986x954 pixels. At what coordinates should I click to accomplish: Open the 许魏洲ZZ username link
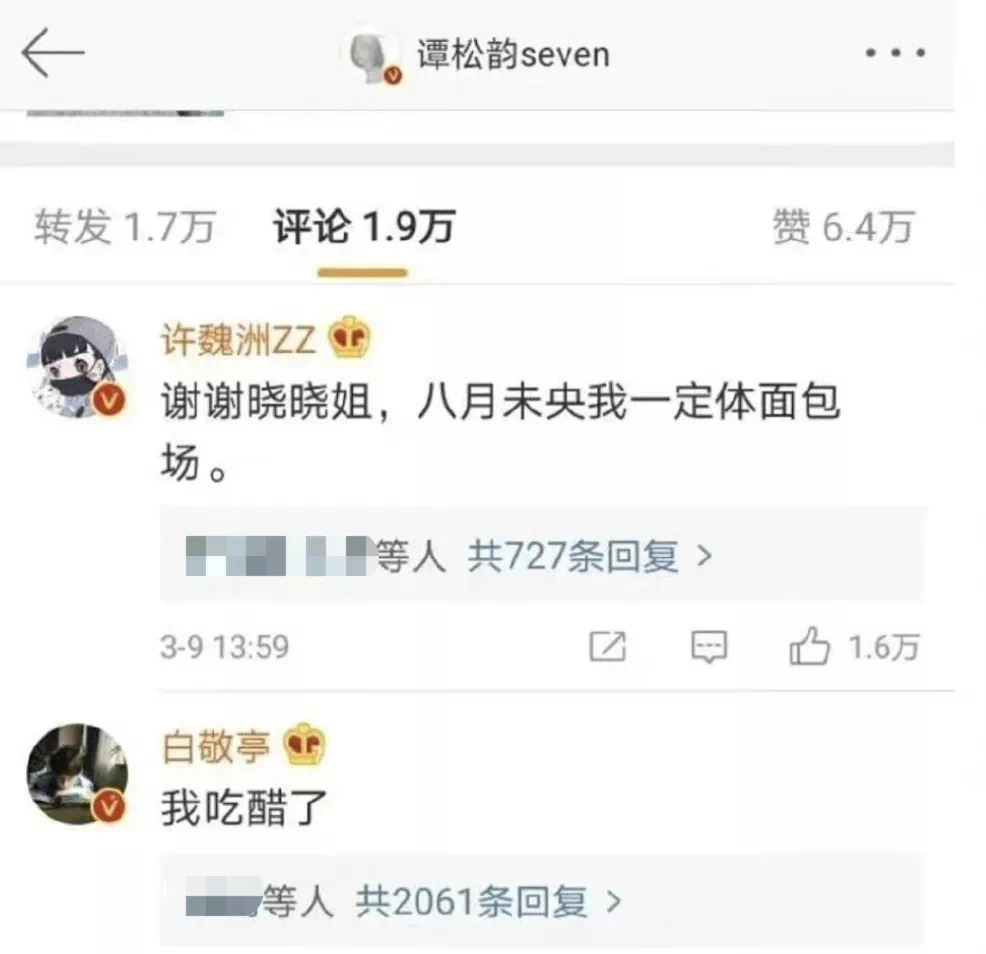point(240,341)
